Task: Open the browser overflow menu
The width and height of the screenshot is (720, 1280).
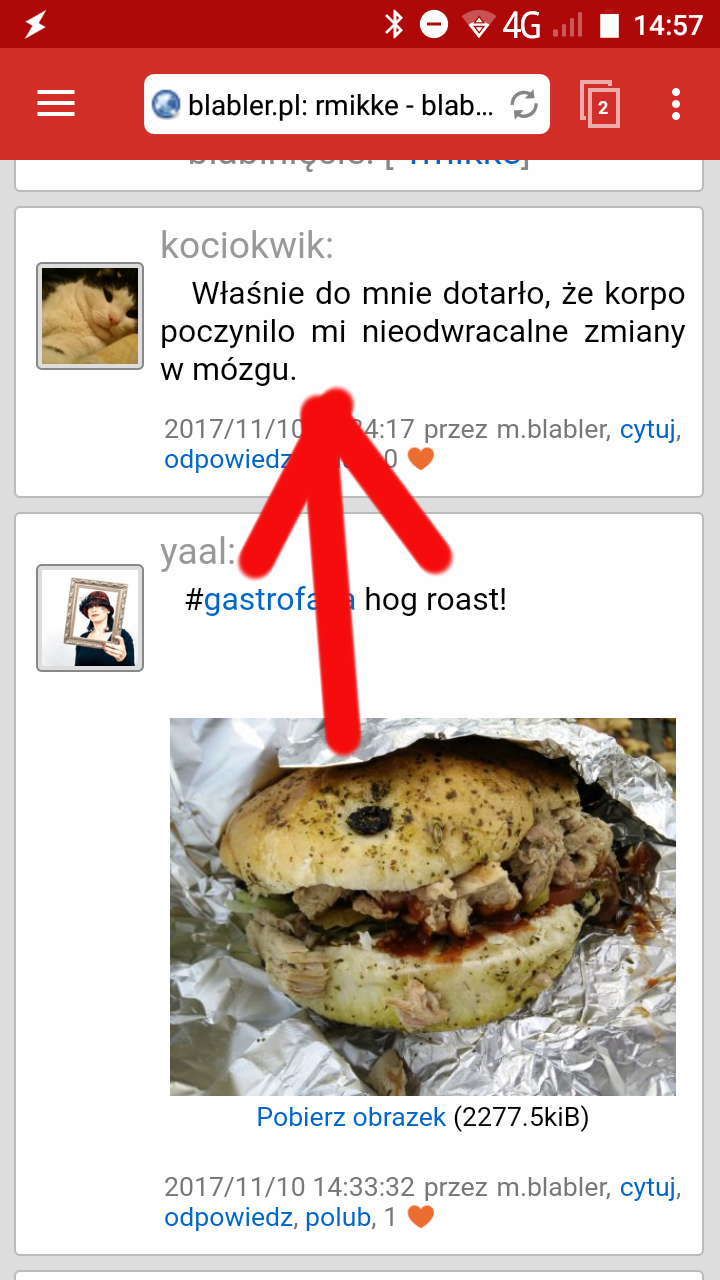Action: point(677,104)
